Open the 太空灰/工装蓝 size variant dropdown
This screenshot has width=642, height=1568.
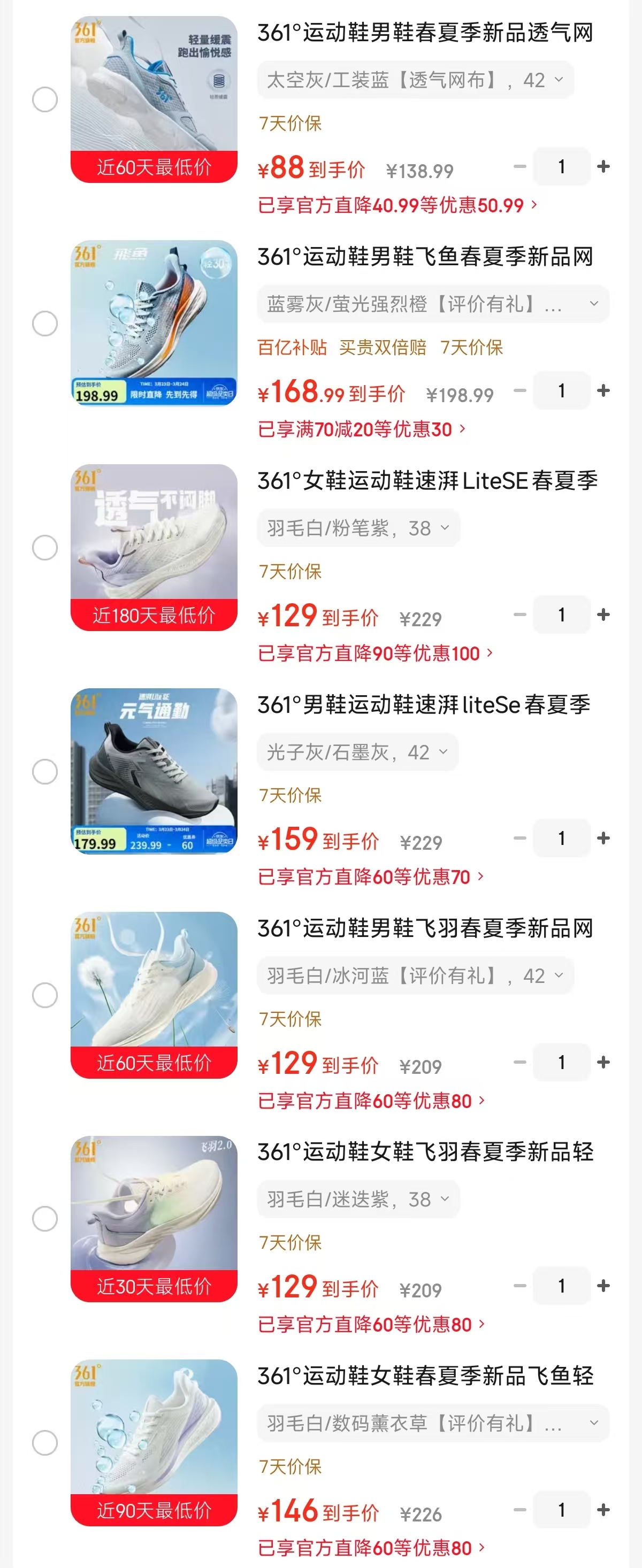415,80
